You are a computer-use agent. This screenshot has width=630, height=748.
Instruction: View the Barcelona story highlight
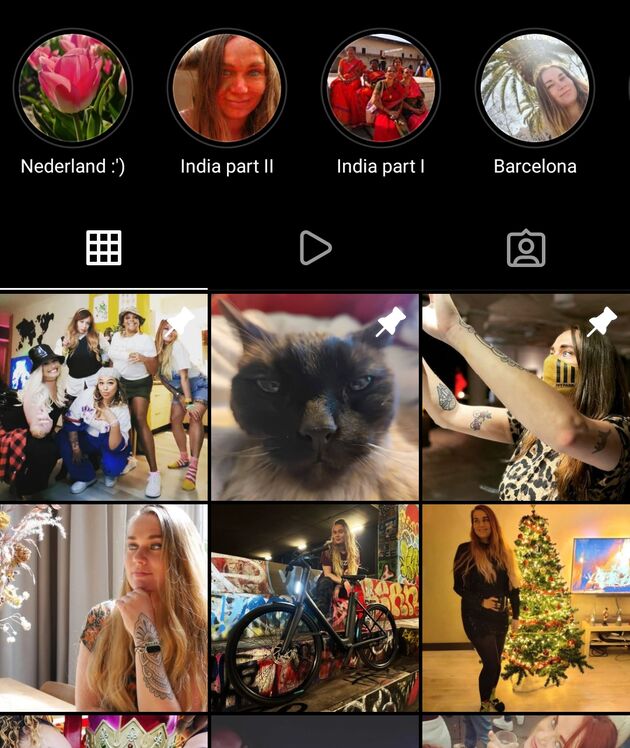535,88
